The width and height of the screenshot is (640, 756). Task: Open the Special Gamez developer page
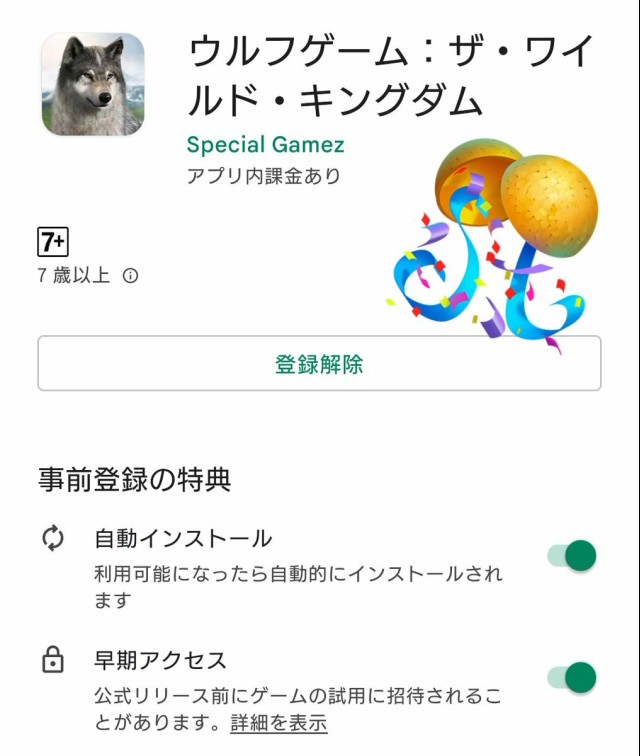265,144
